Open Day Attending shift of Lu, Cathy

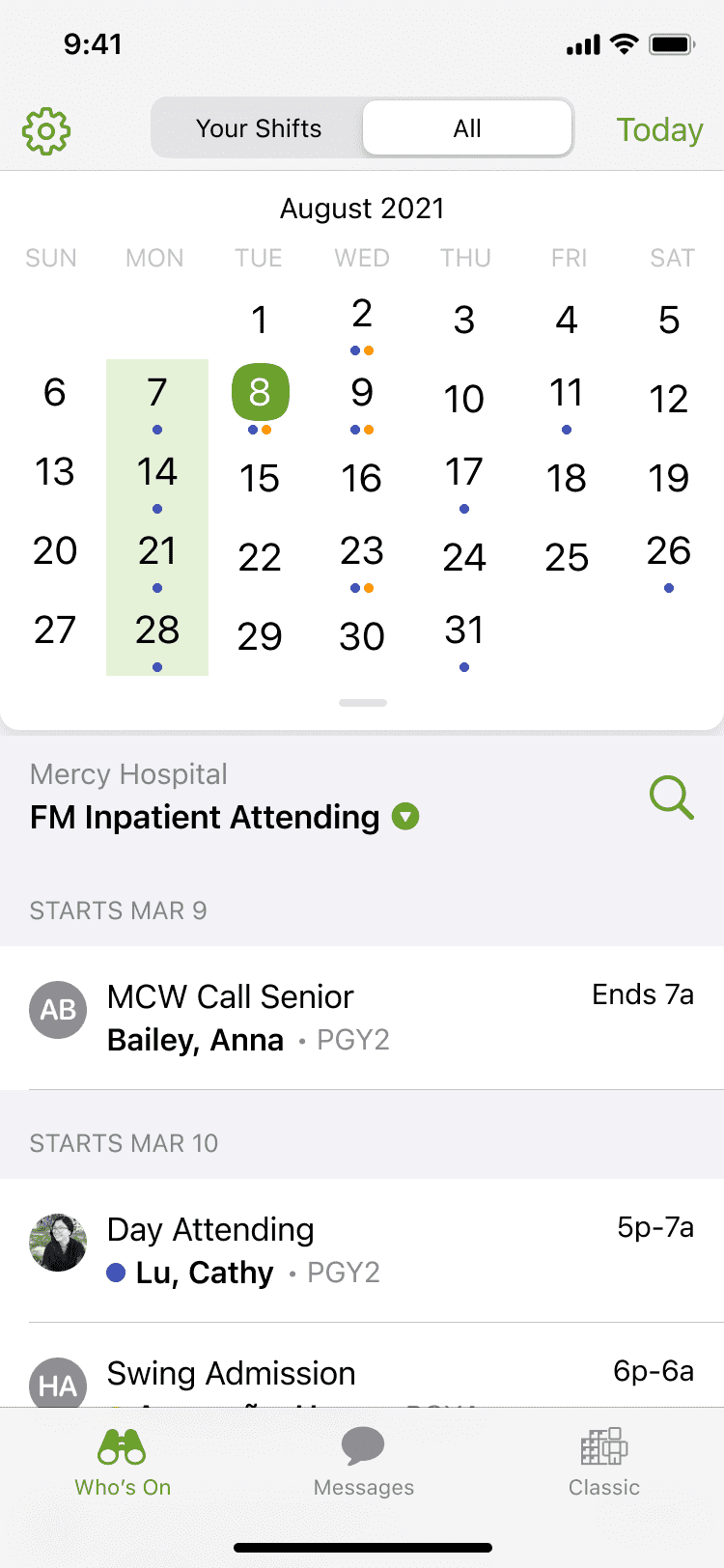[x=362, y=1250]
